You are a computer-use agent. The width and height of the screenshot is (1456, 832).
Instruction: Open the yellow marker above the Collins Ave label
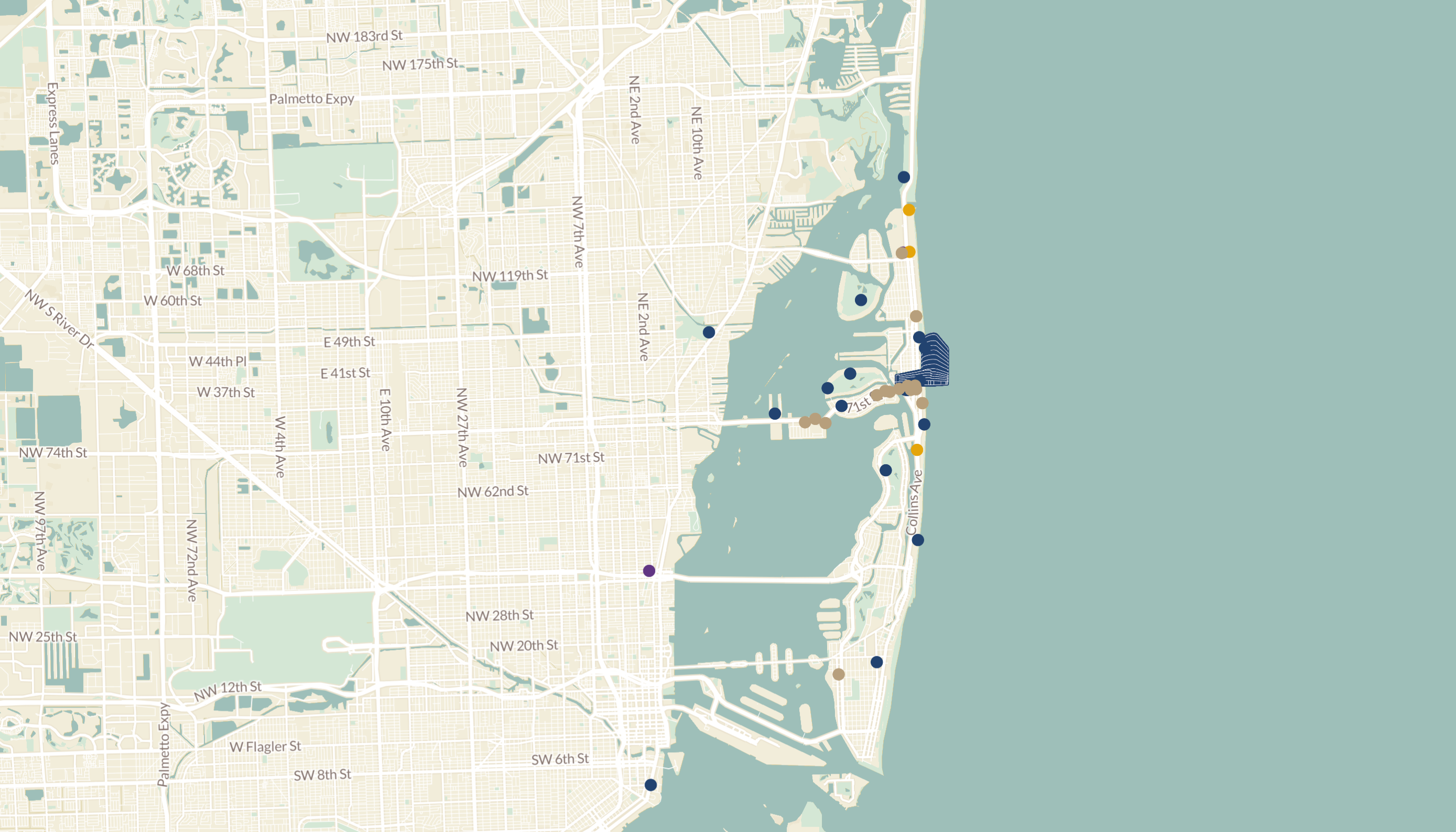(x=917, y=450)
